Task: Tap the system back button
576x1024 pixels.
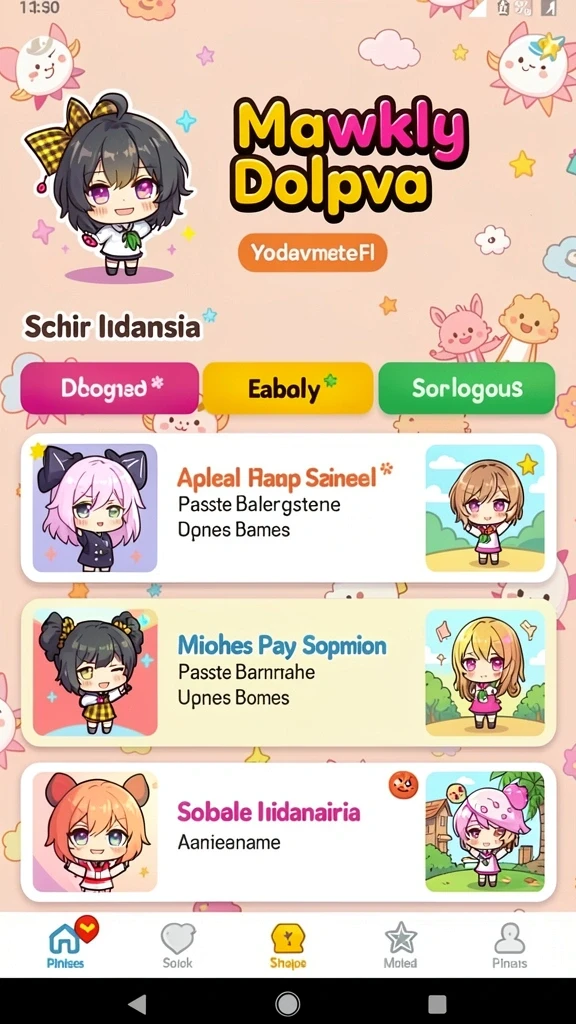Action: pos(137,1003)
